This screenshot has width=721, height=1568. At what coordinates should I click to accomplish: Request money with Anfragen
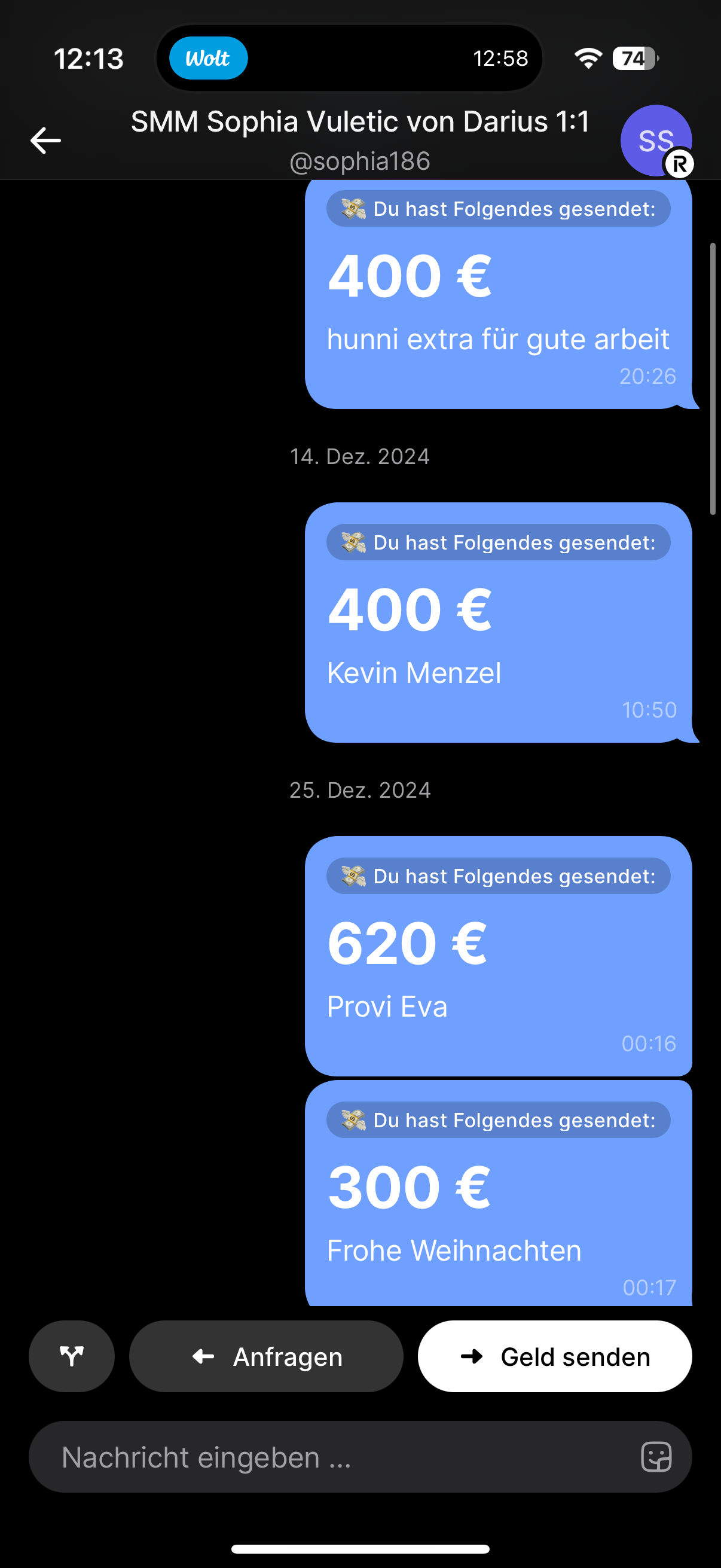pos(266,1356)
